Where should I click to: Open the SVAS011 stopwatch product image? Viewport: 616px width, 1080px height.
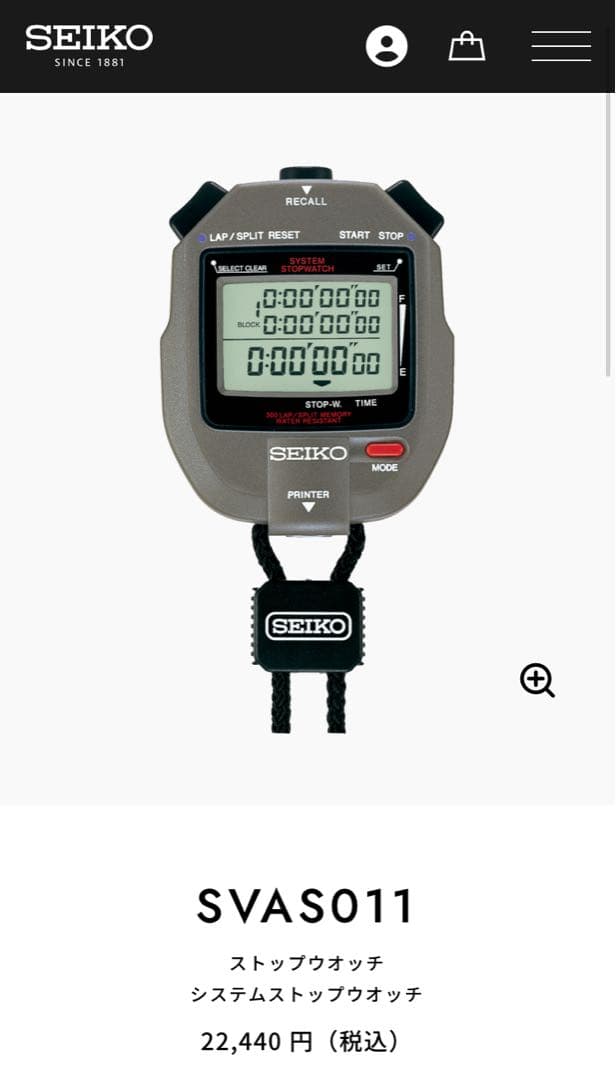[307, 449]
